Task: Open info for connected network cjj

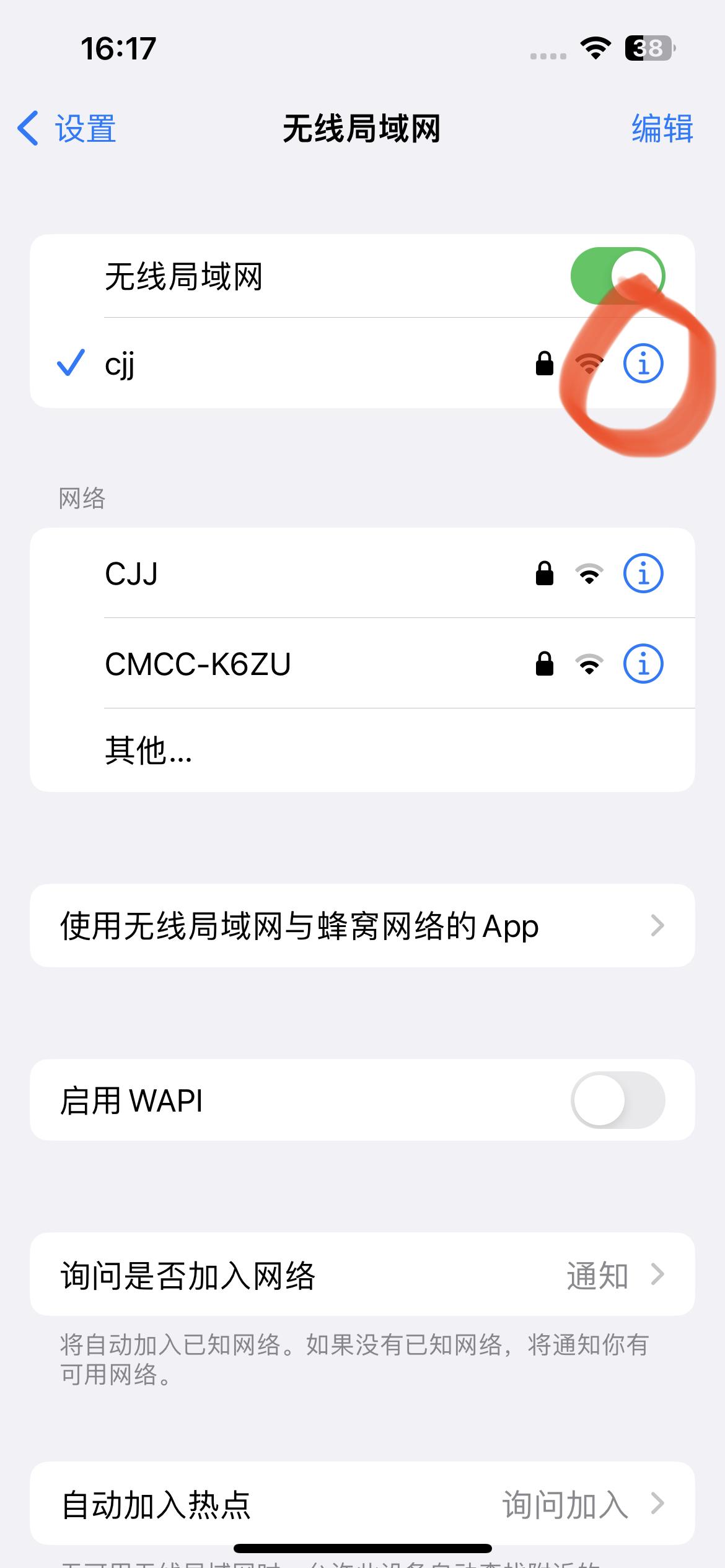Action: coord(643,364)
